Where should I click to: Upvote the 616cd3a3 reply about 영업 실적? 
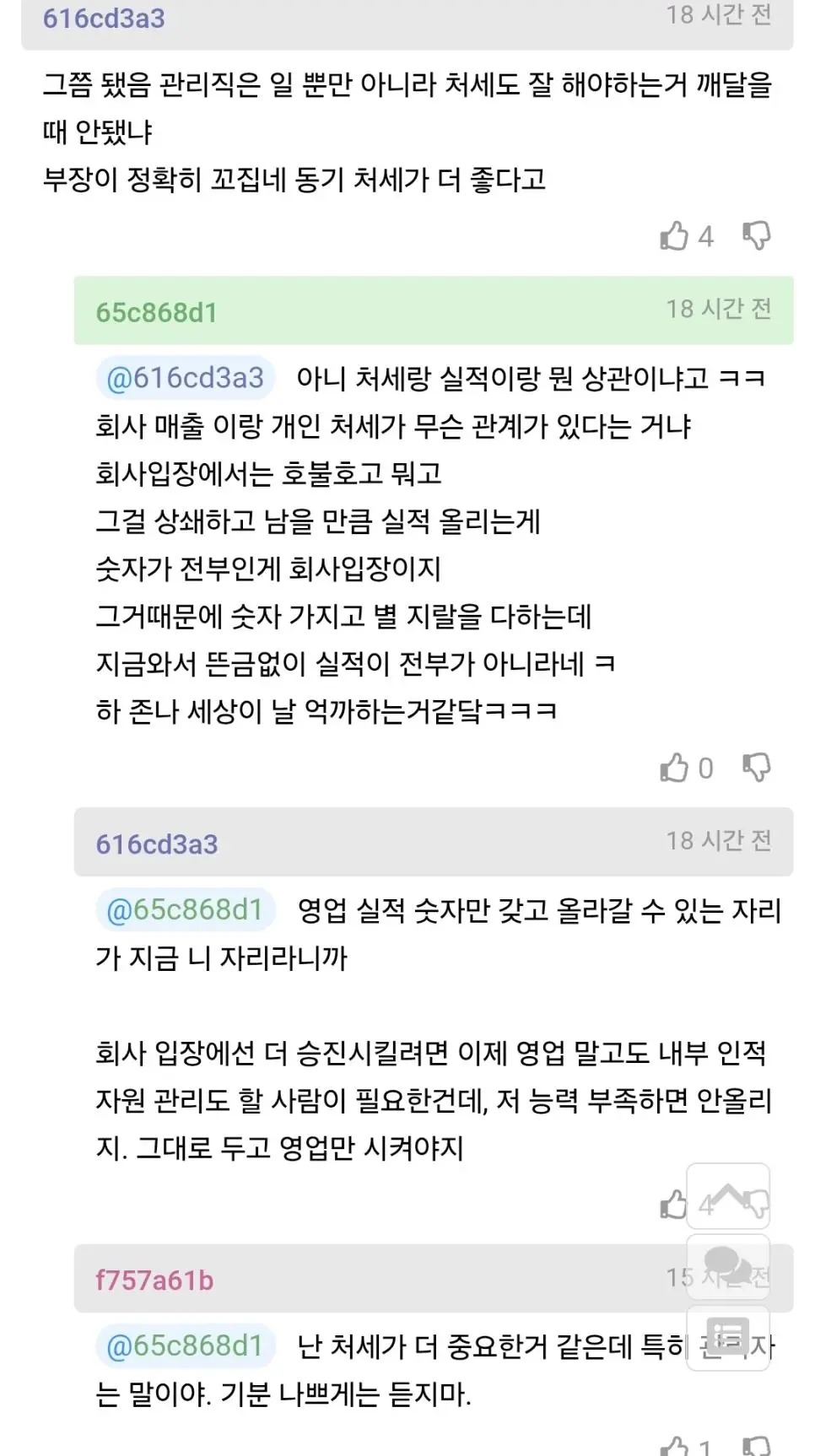674,1205
